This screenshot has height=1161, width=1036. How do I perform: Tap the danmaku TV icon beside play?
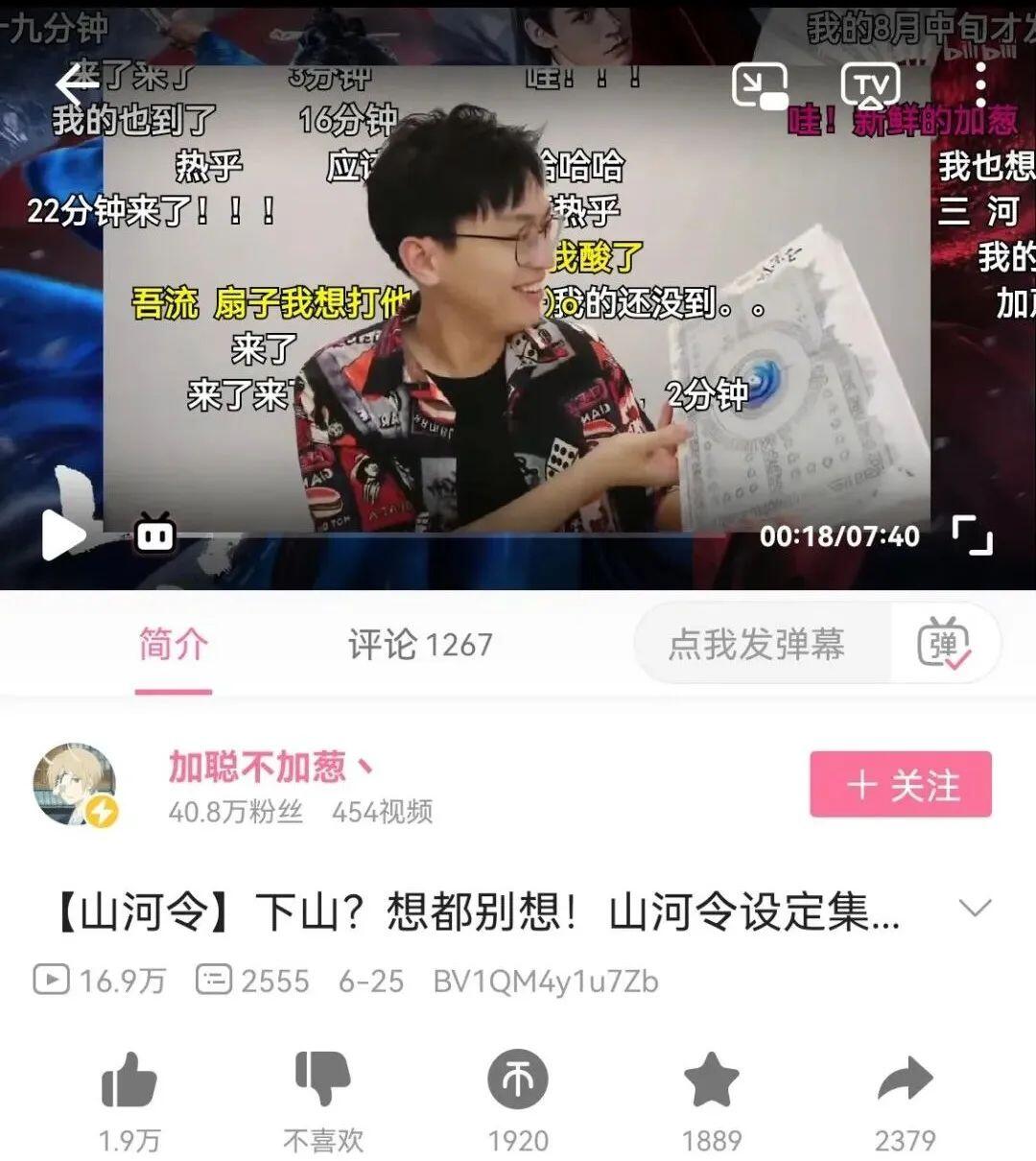tap(154, 534)
